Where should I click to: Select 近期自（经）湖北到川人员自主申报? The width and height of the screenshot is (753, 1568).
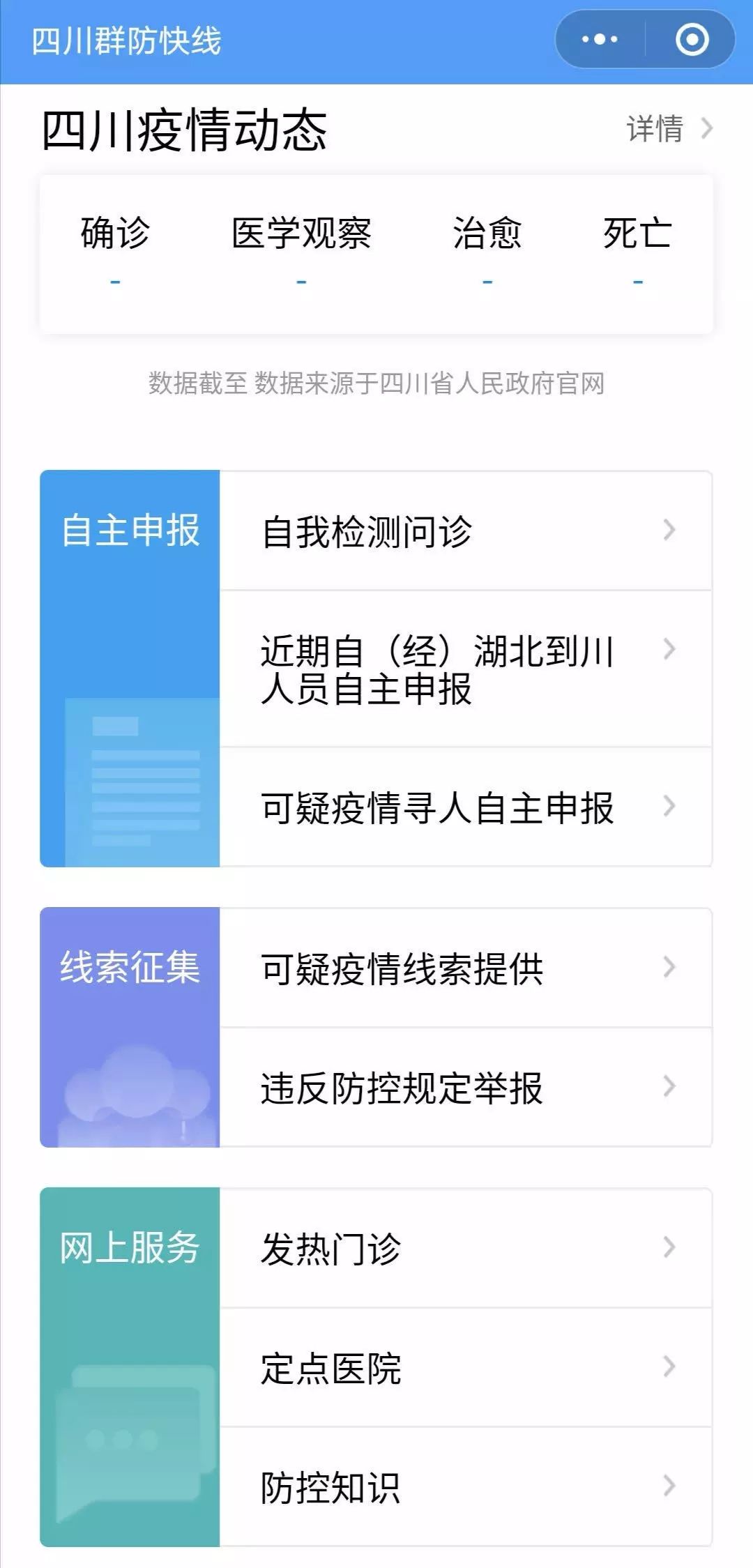pyautogui.click(x=465, y=669)
